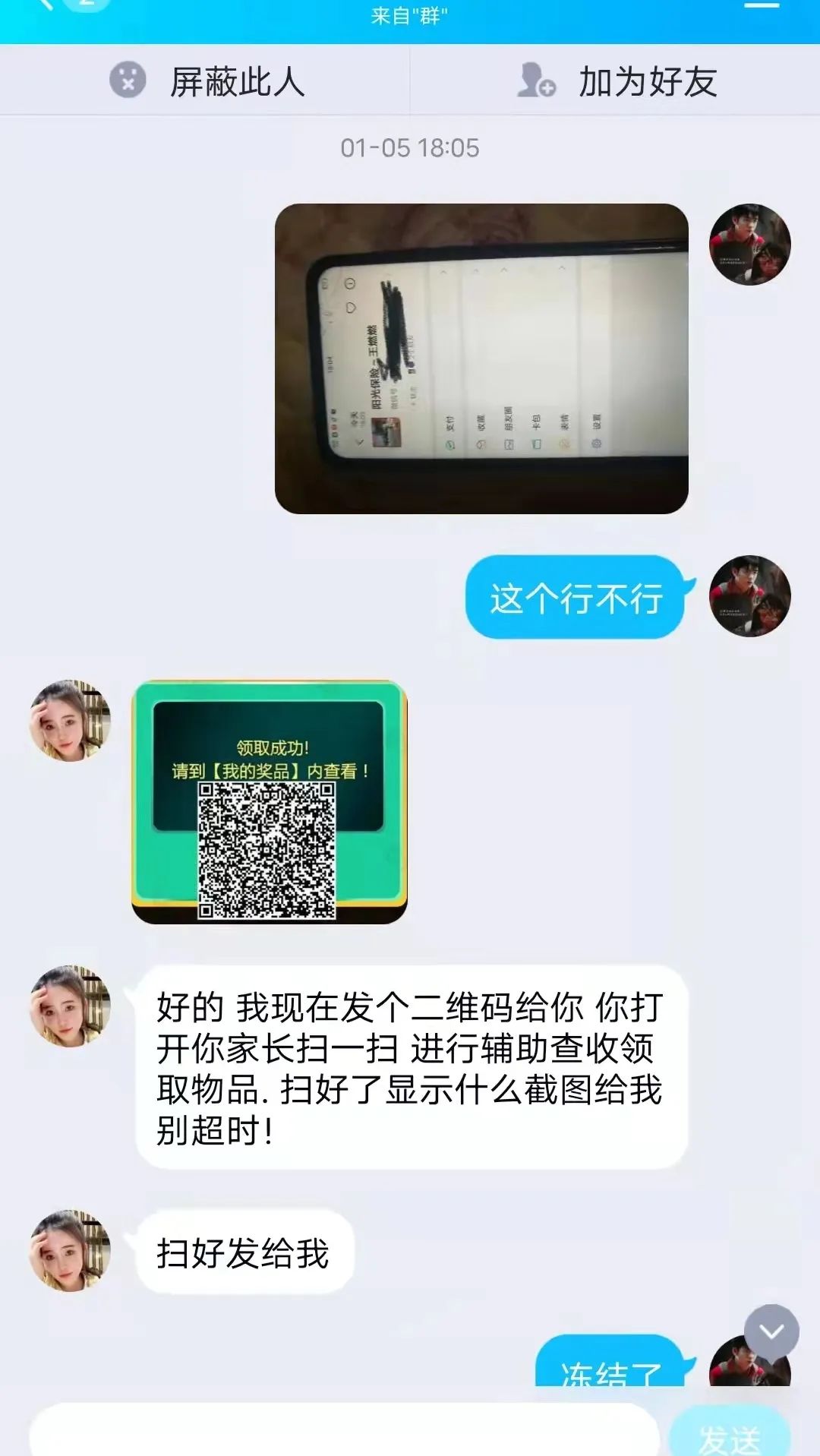Image resolution: width=820 pixels, height=1456 pixels.
Task: Jump to latest messages with down arrow
Action: tap(771, 1331)
